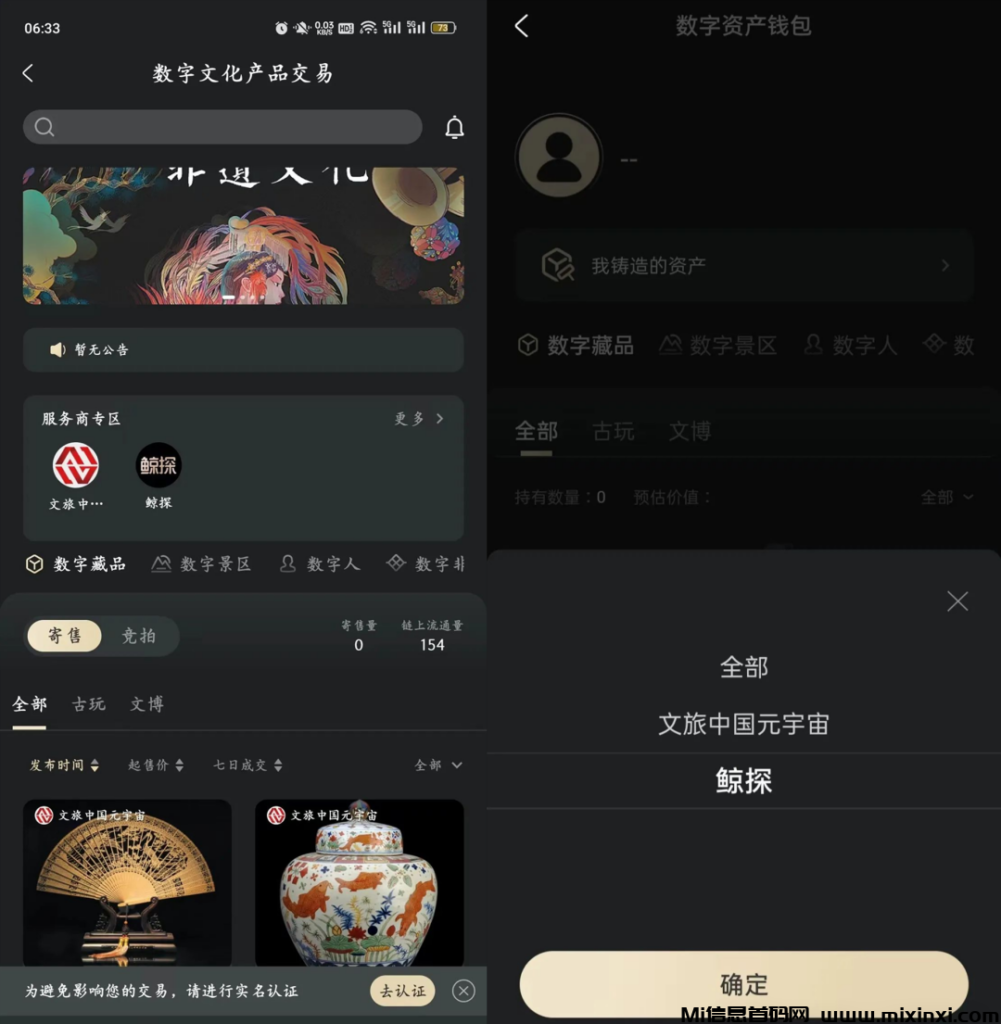Dismiss the real-name verification banner
1001x1024 pixels.
(x=463, y=991)
